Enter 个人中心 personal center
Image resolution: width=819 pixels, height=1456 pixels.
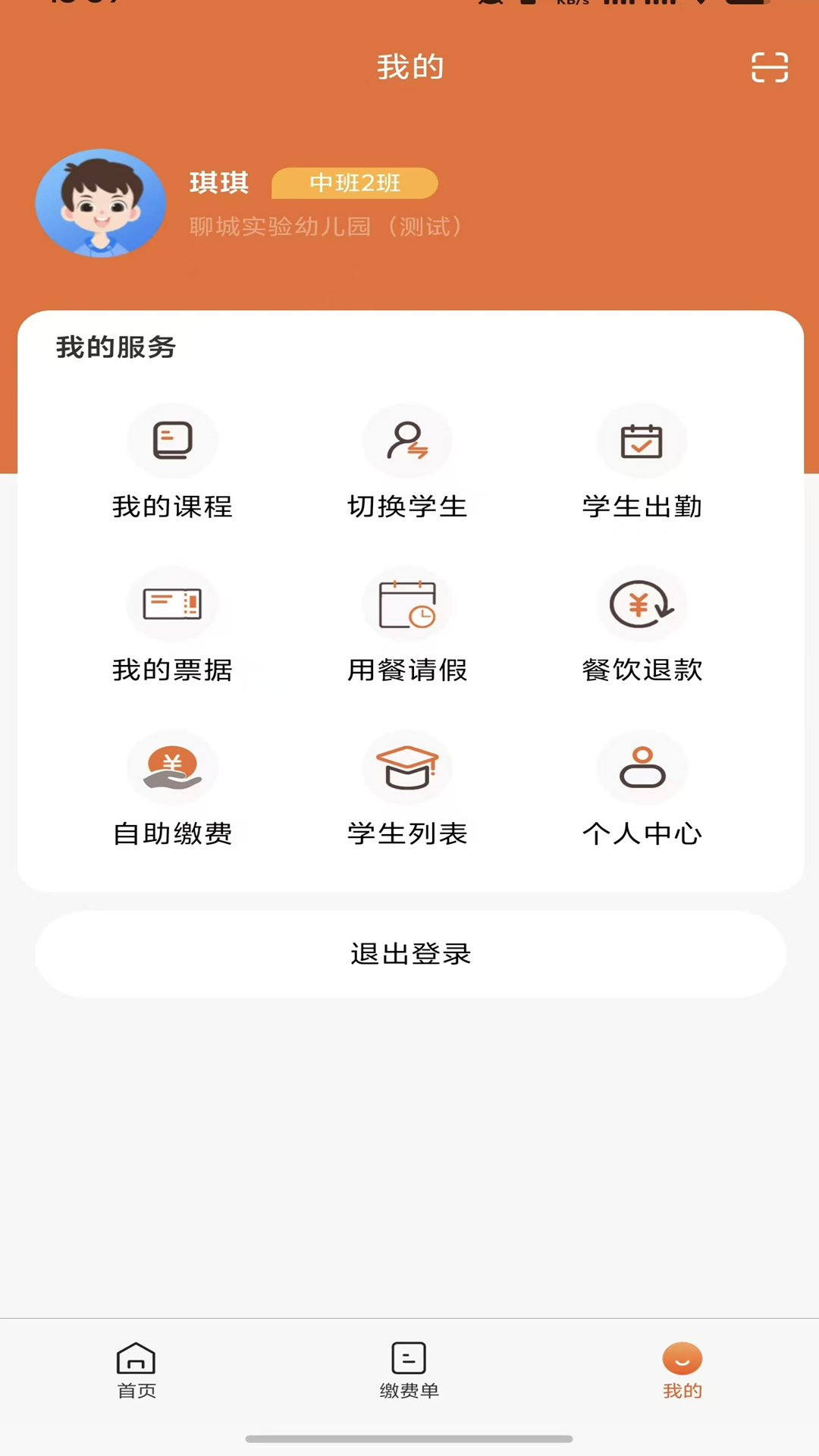[x=642, y=792]
